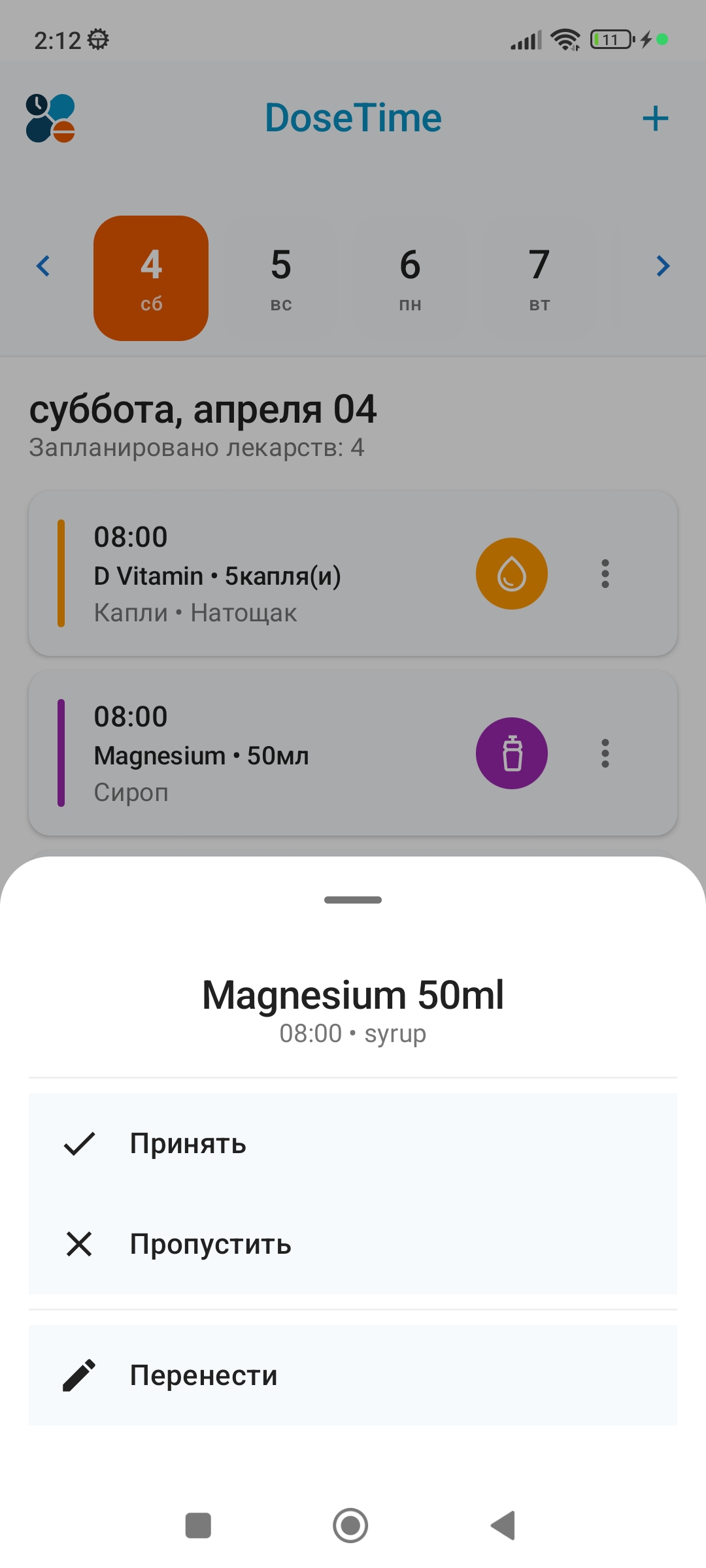Tap the checkmark icon next to Принять
The height and width of the screenshot is (1568, 706).
pos(80,1143)
